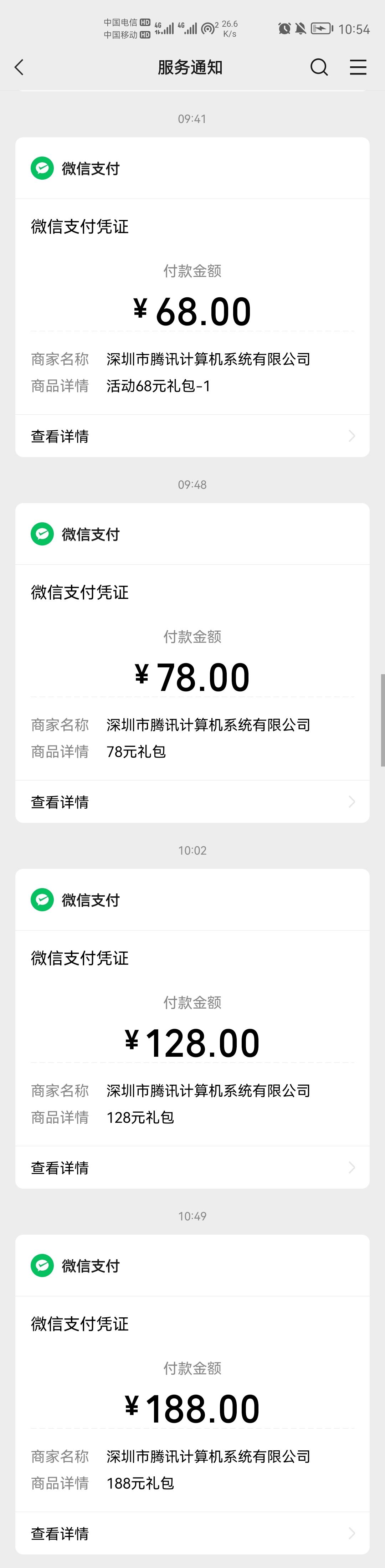The height and width of the screenshot is (1568, 385).
Task: View details of the ¥68.00 payment
Action: coord(191,436)
